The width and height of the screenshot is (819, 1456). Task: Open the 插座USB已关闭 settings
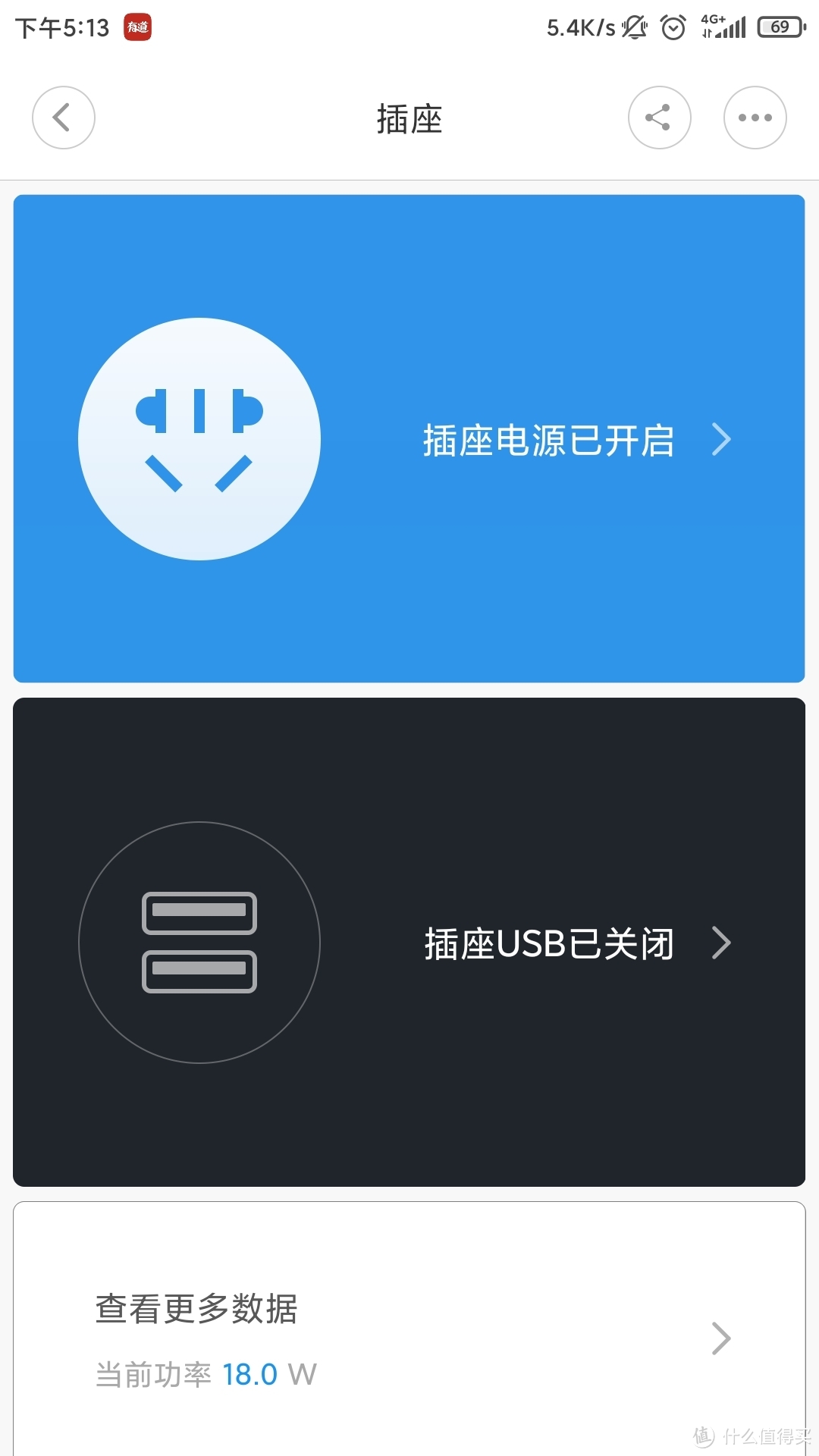(x=576, y=943)
